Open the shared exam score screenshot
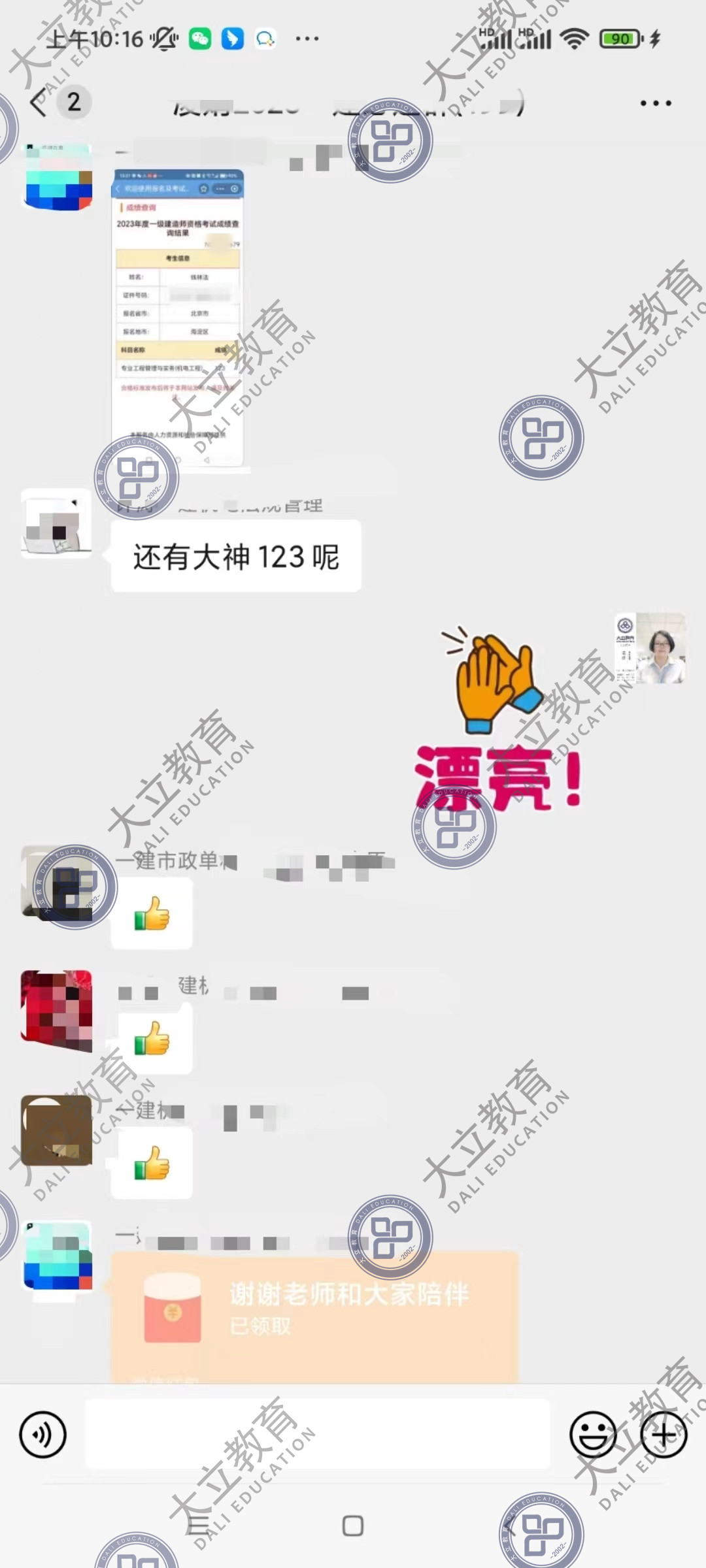706x1568 pixels. [x=178, y=318]
